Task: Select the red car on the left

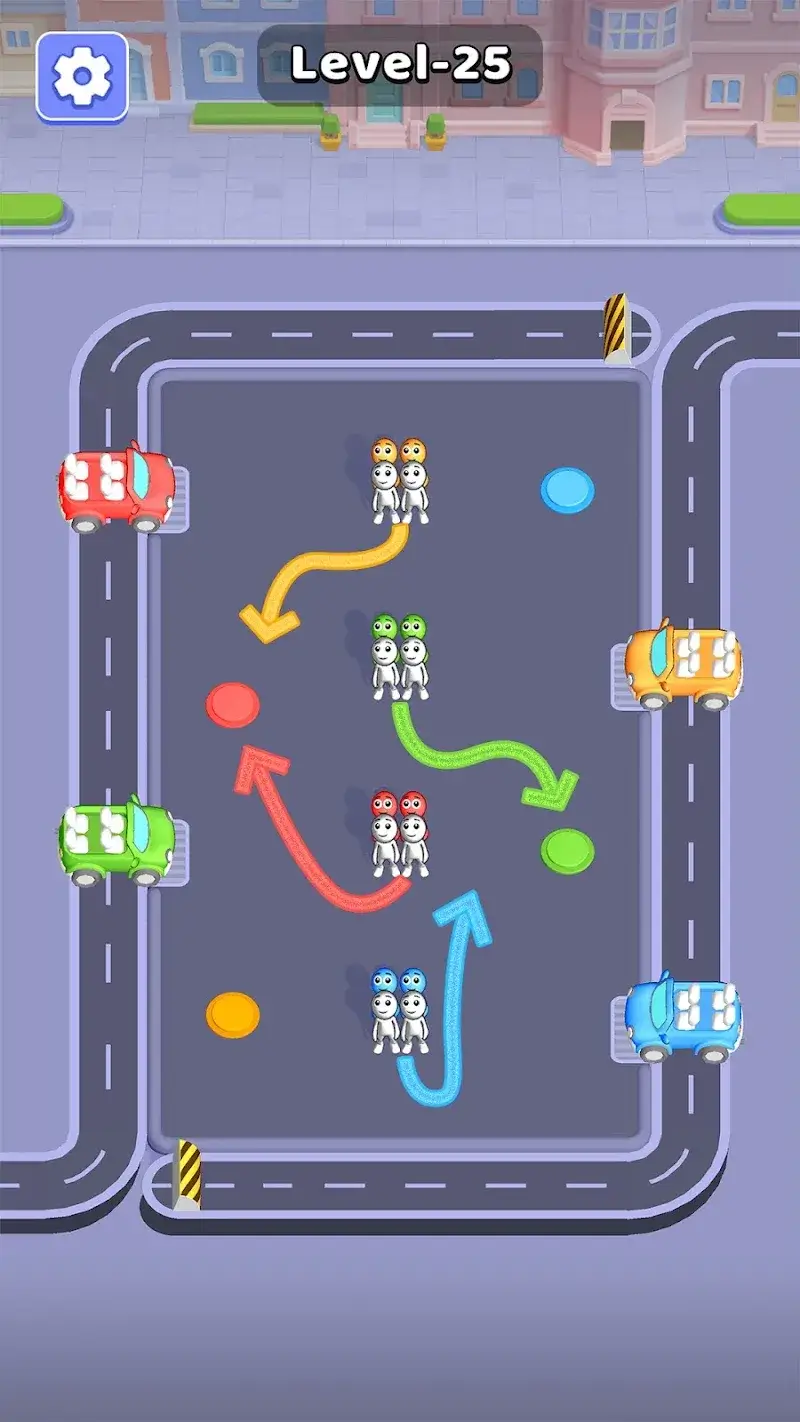Action: point(115,485)
